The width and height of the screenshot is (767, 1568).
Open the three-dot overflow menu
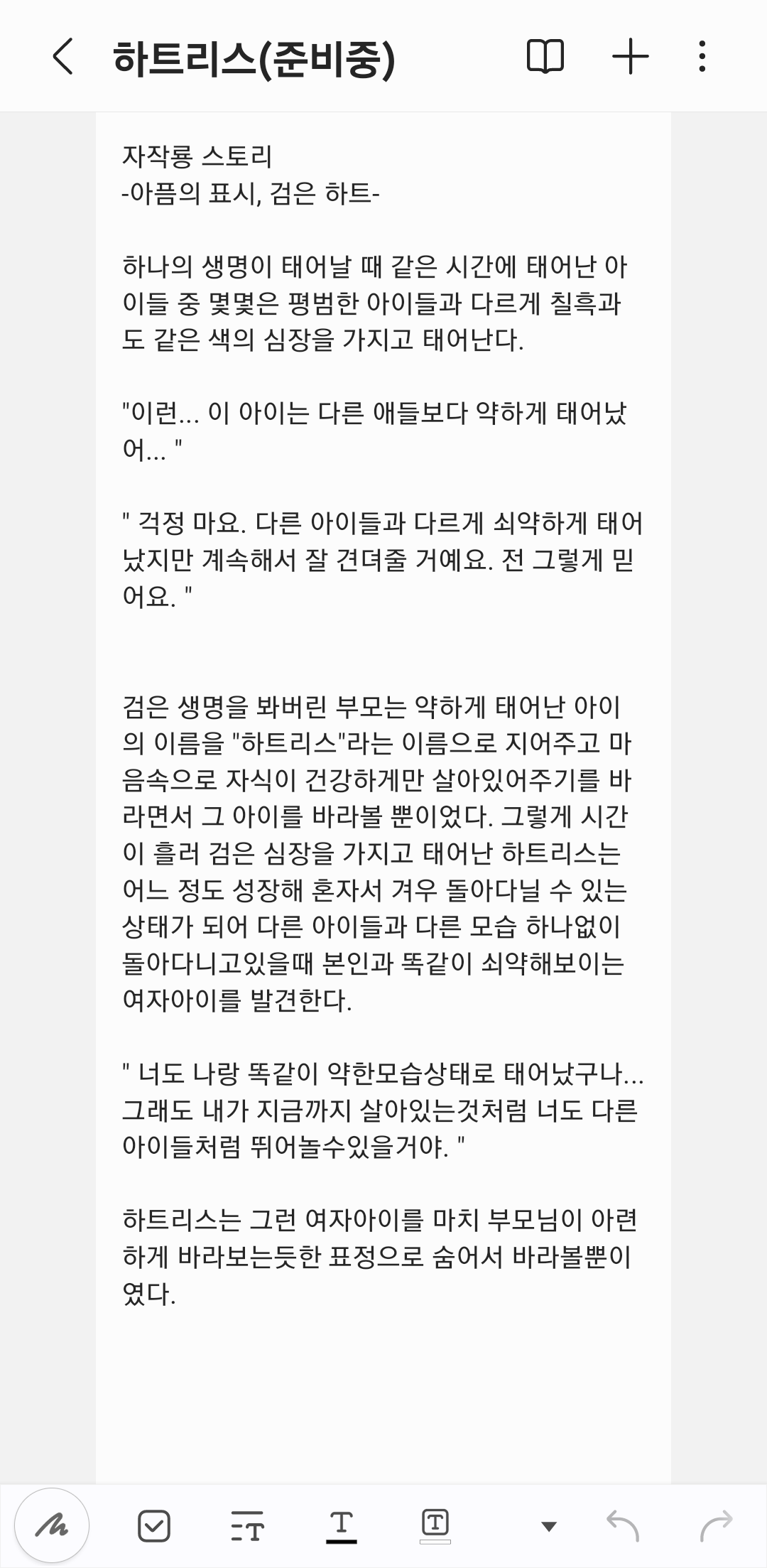(702, 57)
